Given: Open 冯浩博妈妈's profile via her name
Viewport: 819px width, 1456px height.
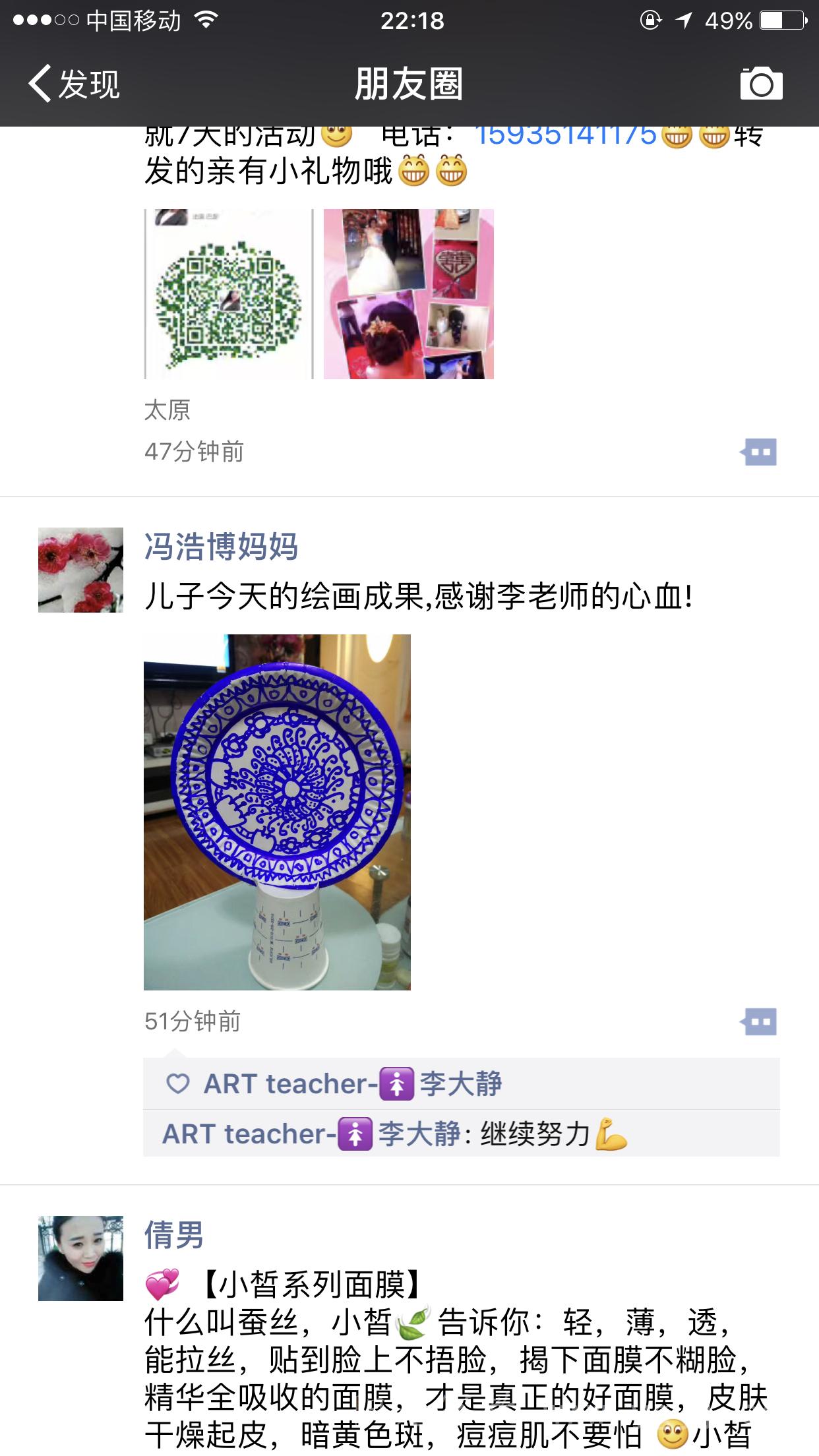Looking at the screenshot, I should pos(221,547).
